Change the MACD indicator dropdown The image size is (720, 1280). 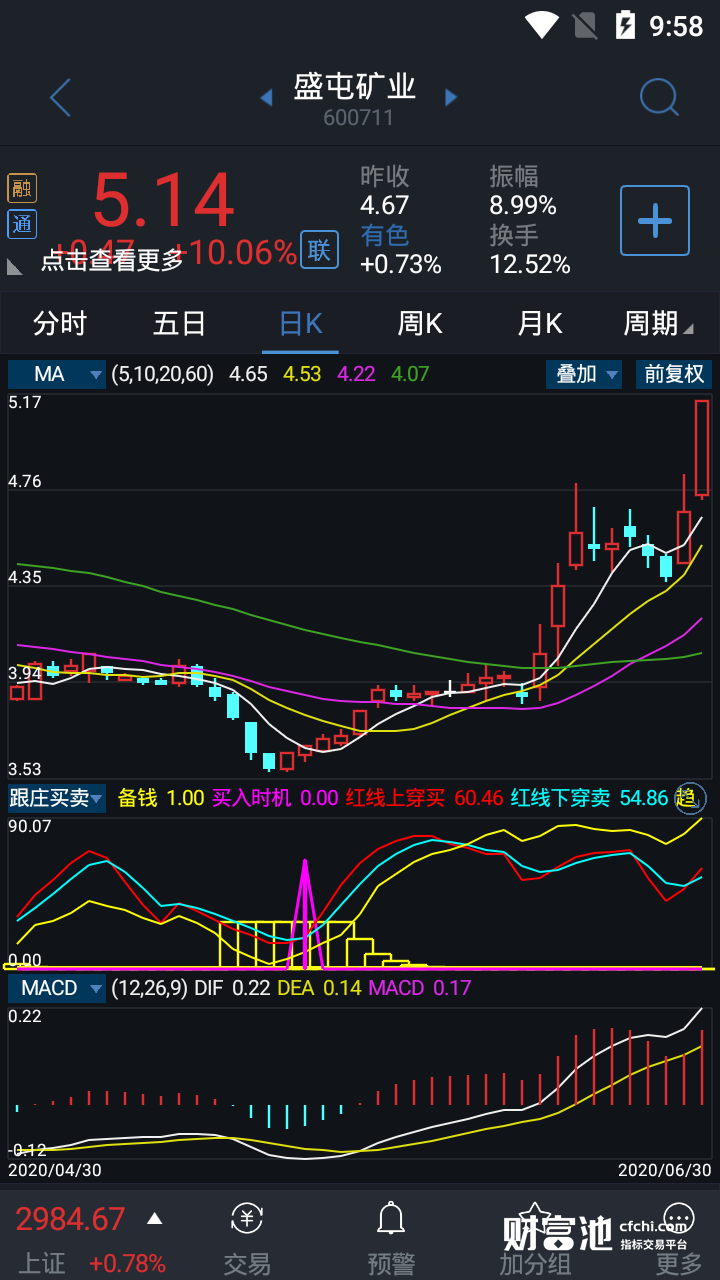pyautogui.click(x=57, y=988)
